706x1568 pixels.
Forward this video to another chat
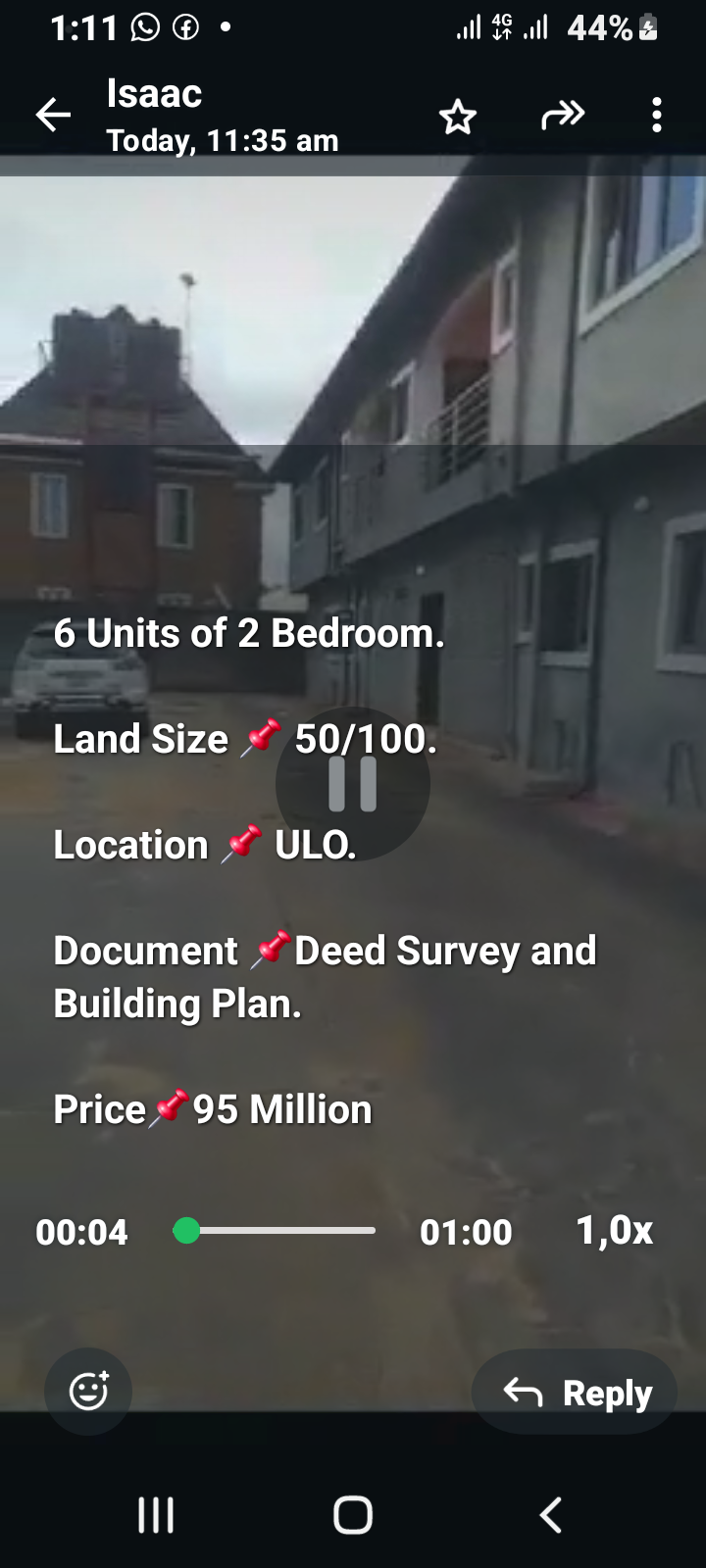[563, 116]
